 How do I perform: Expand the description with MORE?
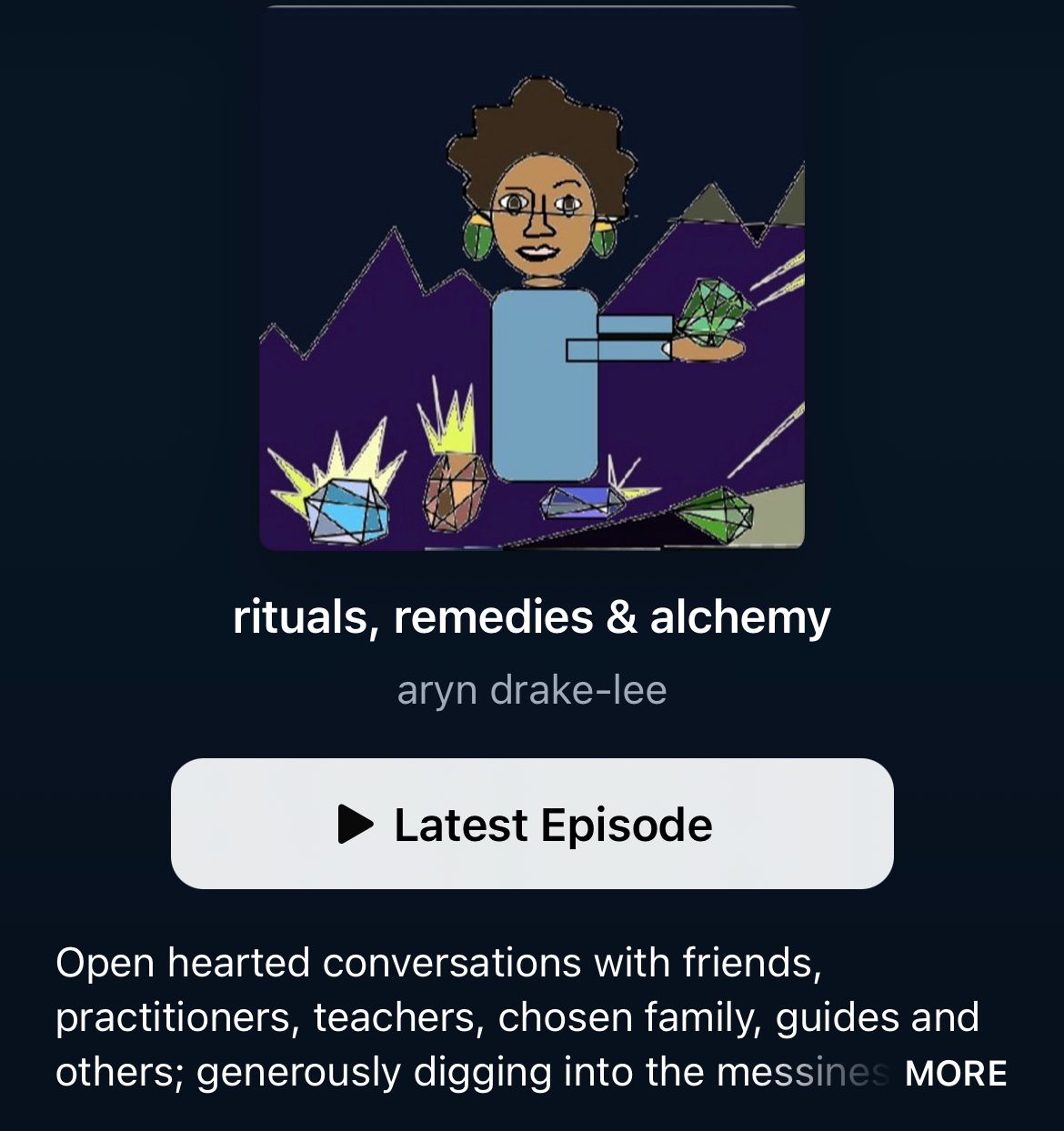click(x=955, y=1074)
